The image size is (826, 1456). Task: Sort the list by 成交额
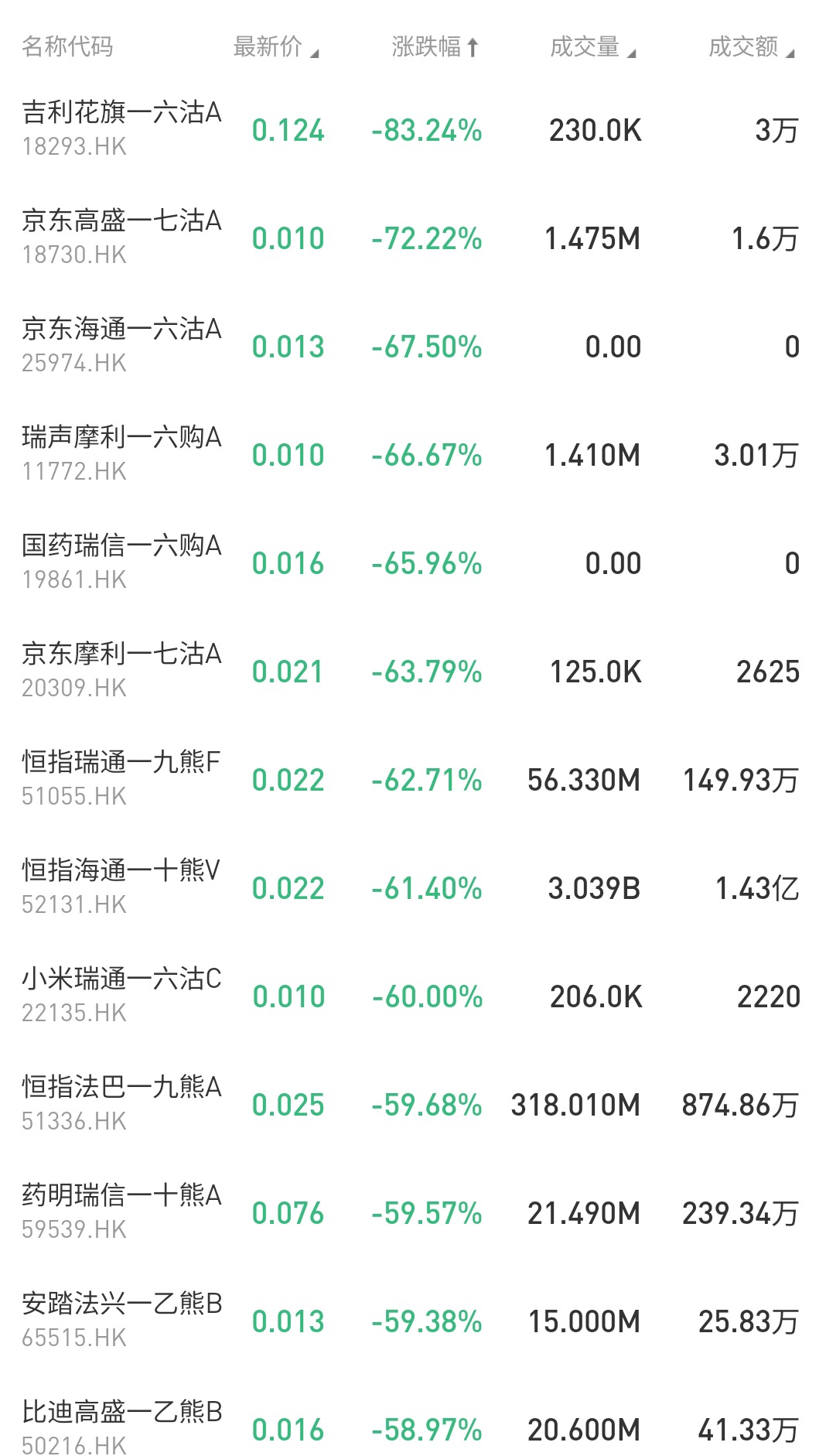751,47
